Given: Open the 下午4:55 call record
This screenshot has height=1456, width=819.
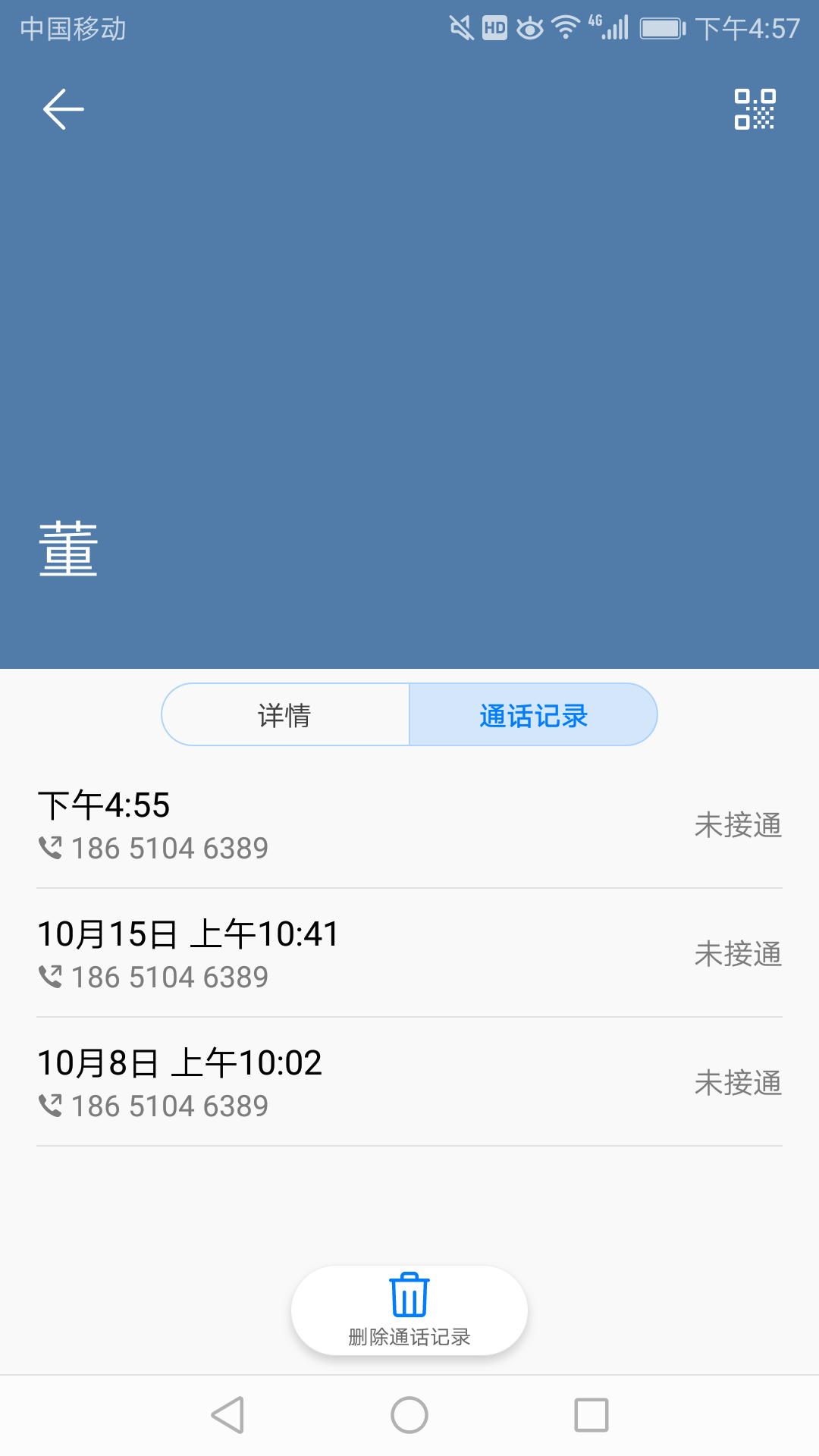Looking at the screenshot, I should 409,825.
